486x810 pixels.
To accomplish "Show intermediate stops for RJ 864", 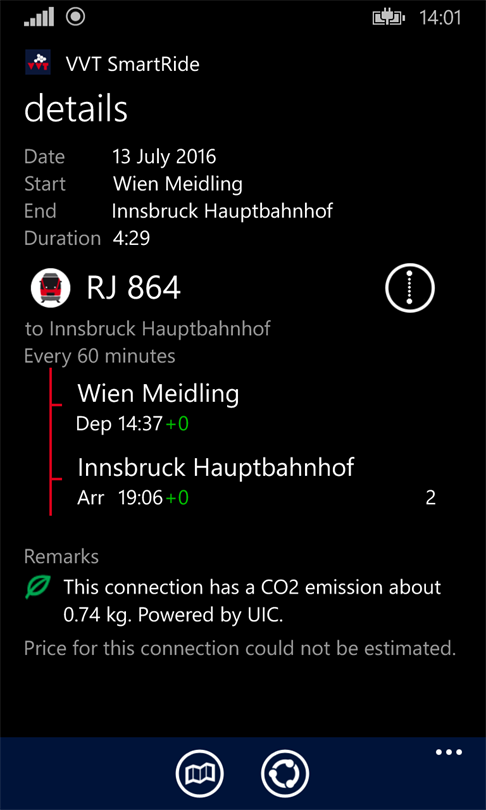I will point(410,287).
